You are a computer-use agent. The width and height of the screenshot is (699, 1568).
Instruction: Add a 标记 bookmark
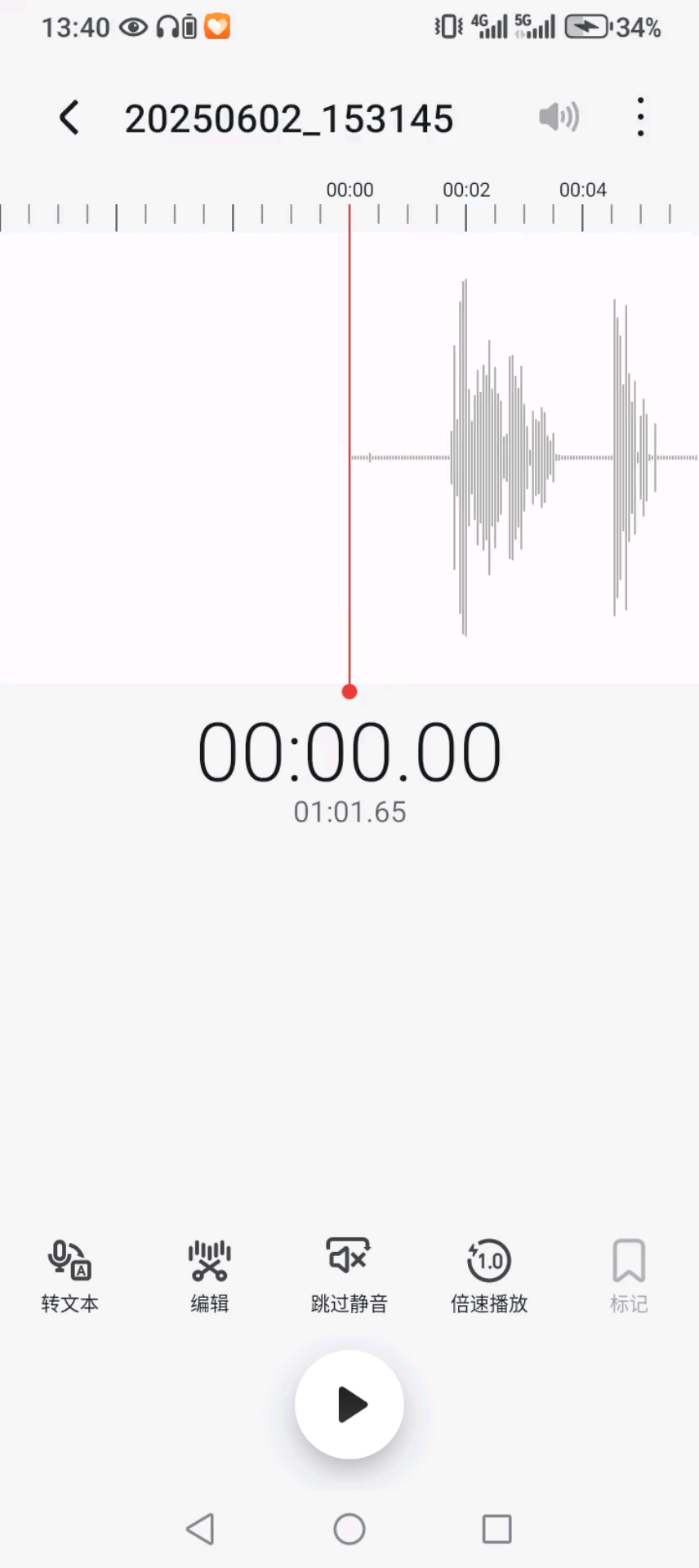pos(629,1275)
